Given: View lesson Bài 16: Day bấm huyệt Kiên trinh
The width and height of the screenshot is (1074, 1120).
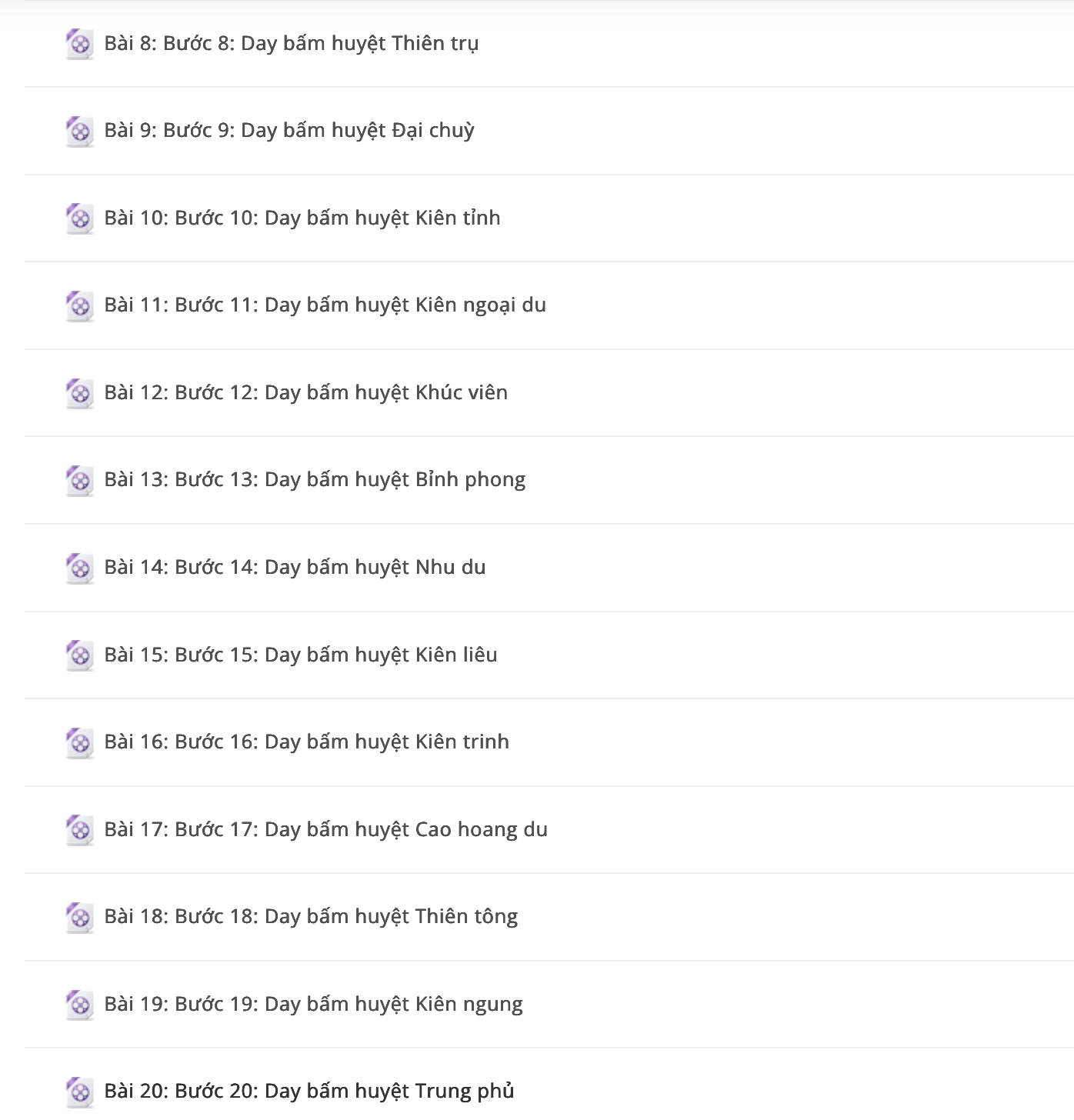Looking at the screenshot, I should point(306,742).
